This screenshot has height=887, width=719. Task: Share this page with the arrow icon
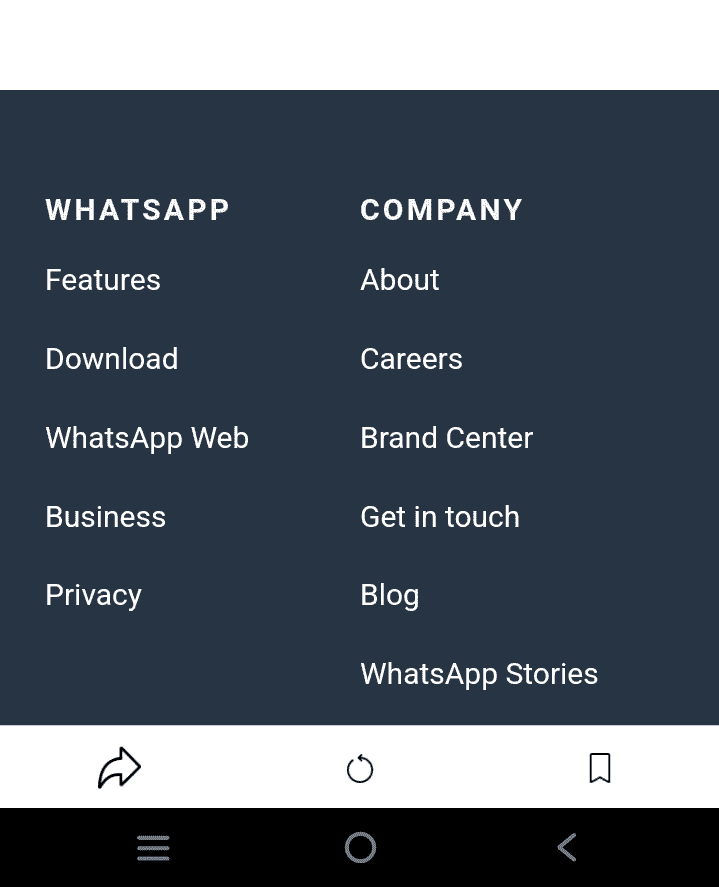[x=119, y=768]
